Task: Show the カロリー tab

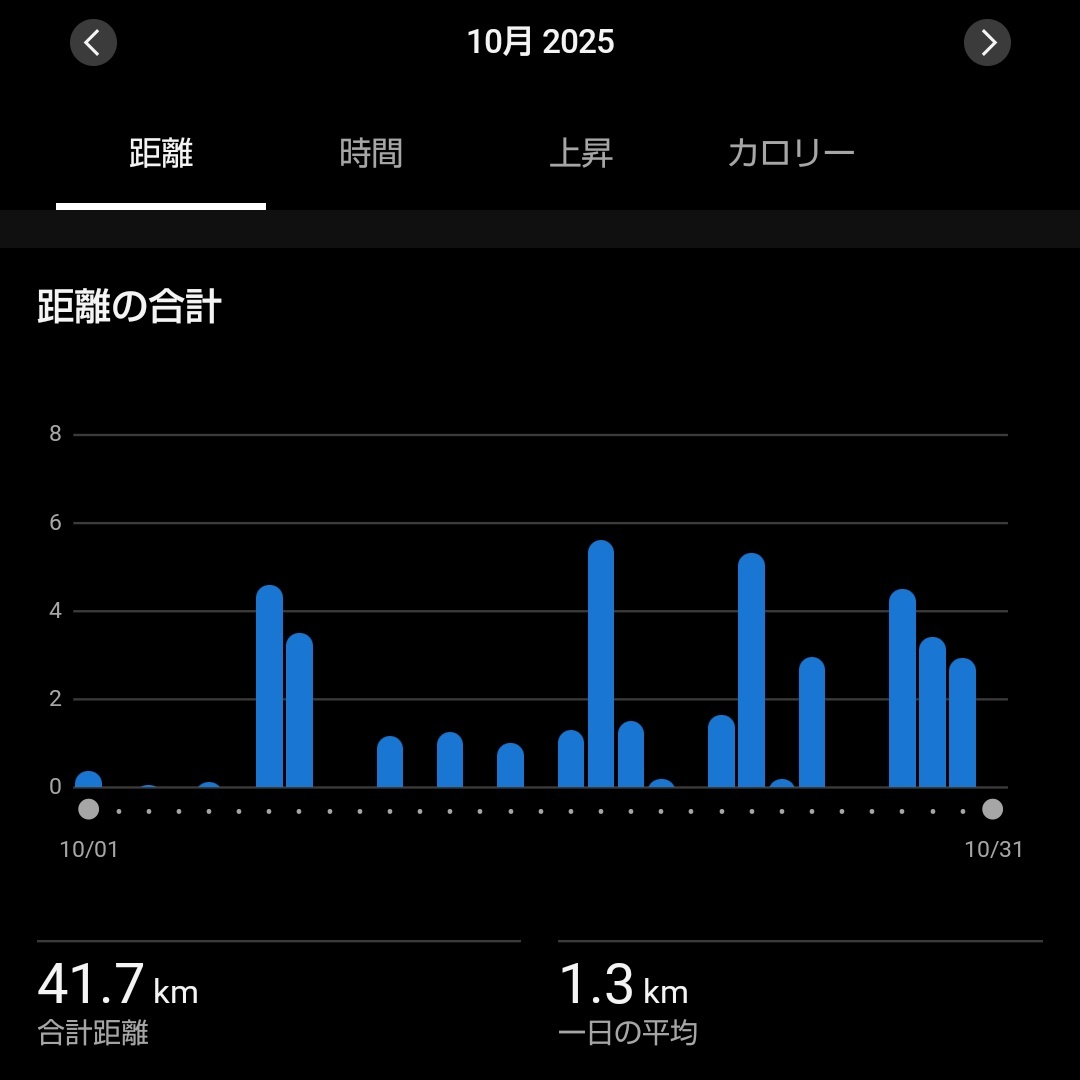Action: coord(791,154)
